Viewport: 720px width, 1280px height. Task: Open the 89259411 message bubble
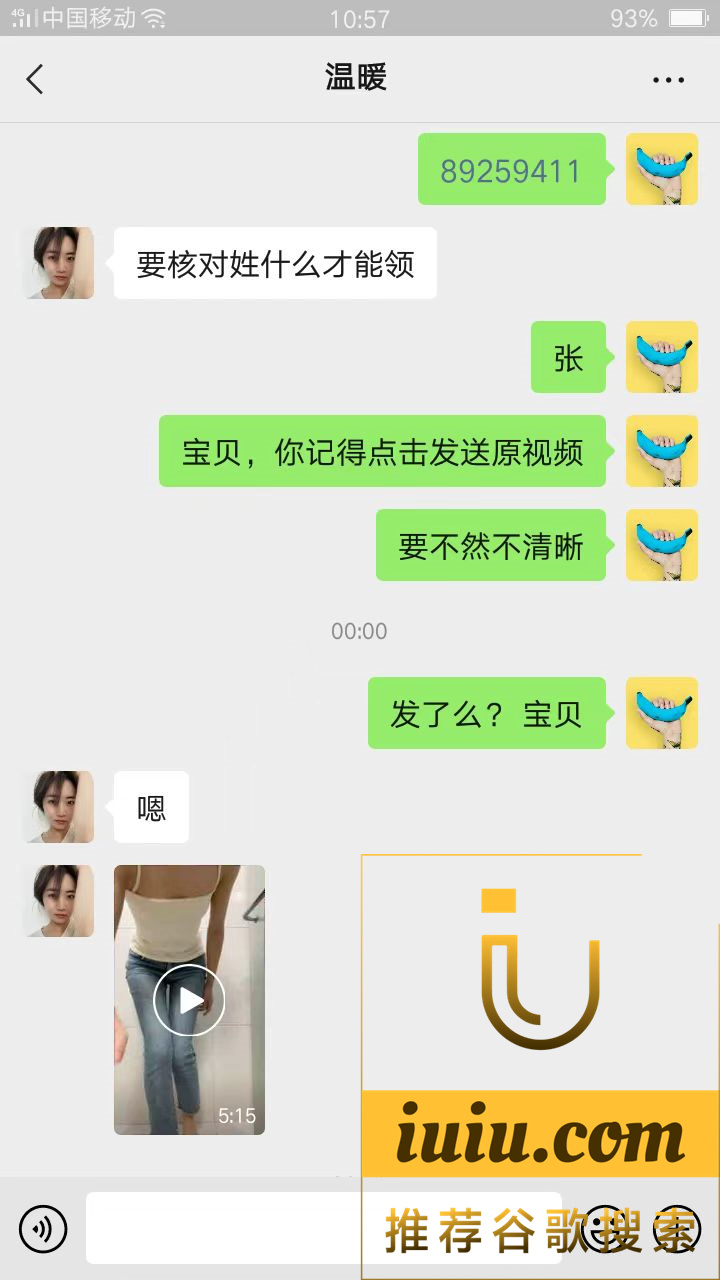click(x=511, y=170)
